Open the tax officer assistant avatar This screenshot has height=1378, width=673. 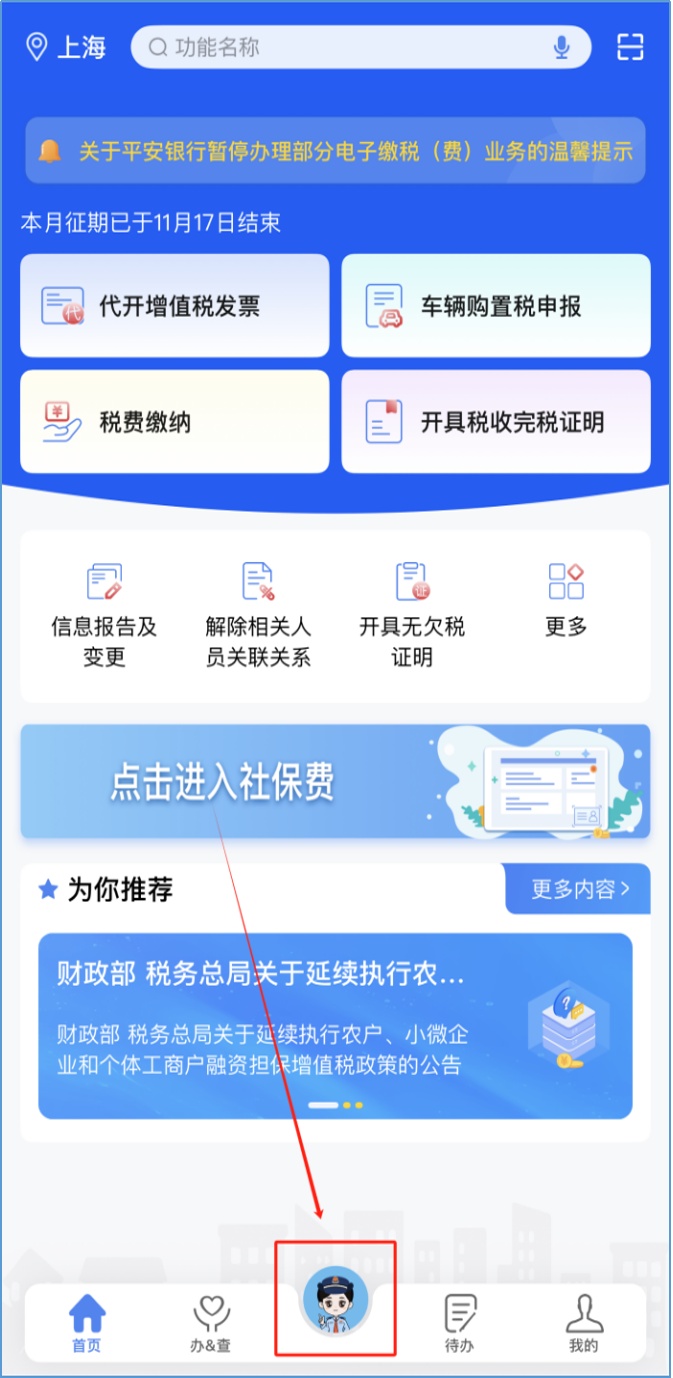point(336,1299)
